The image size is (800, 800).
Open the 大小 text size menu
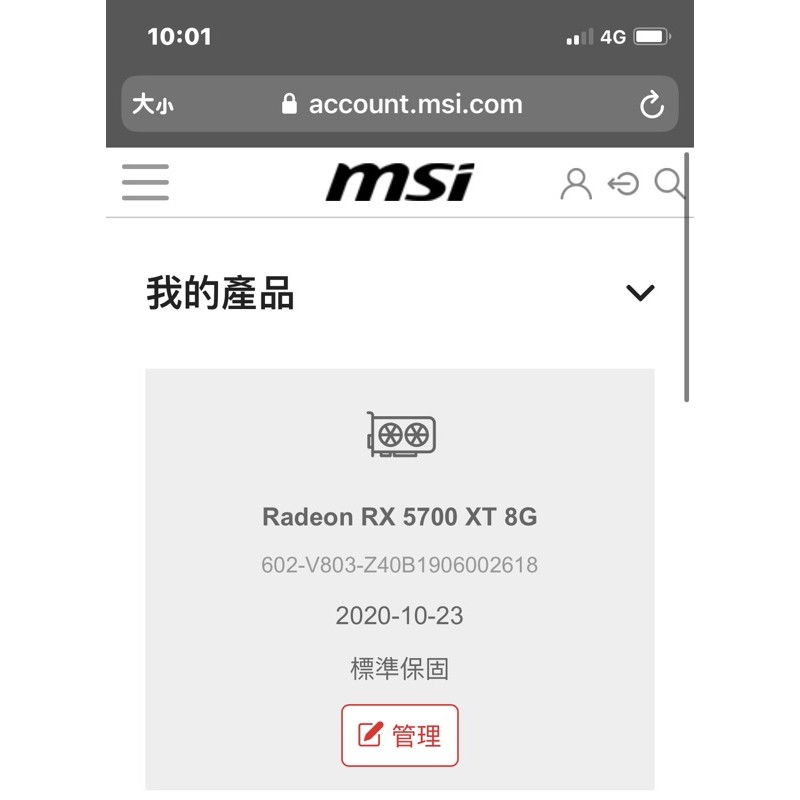152,105
